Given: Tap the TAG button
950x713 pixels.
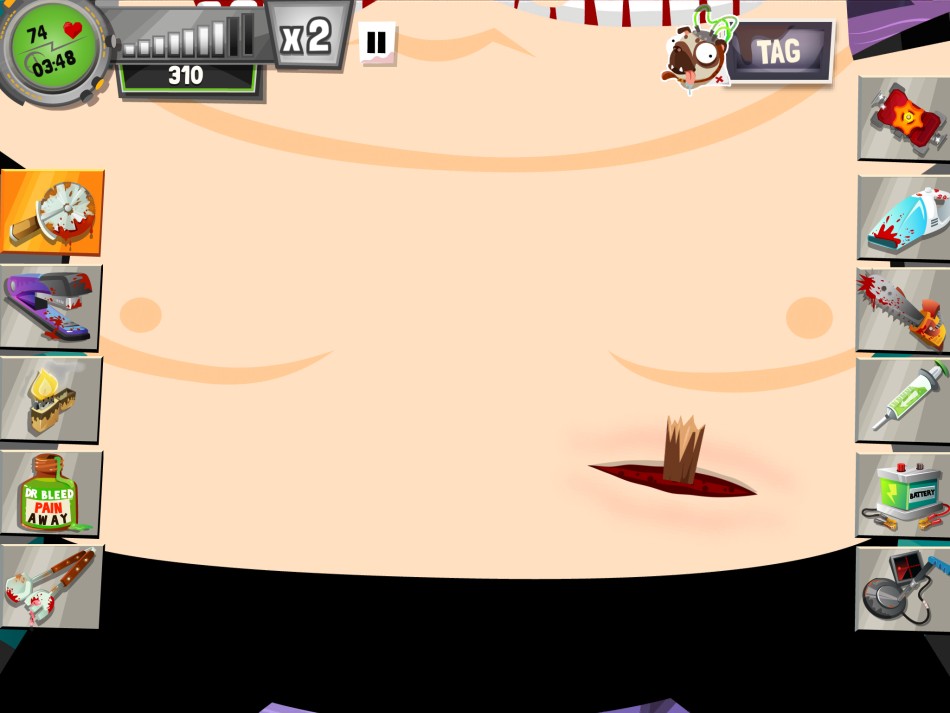Looking at the screenshot, I should tap(778, 52).
